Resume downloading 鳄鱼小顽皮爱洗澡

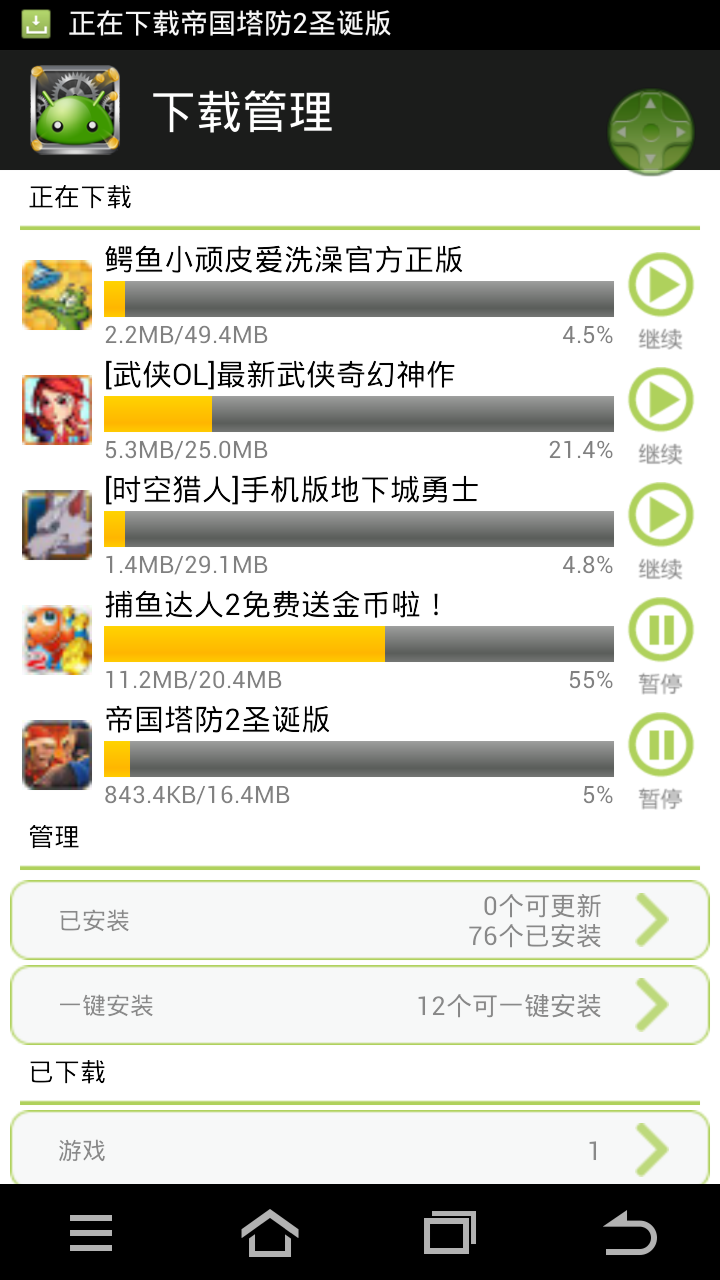tap(660, 282)
